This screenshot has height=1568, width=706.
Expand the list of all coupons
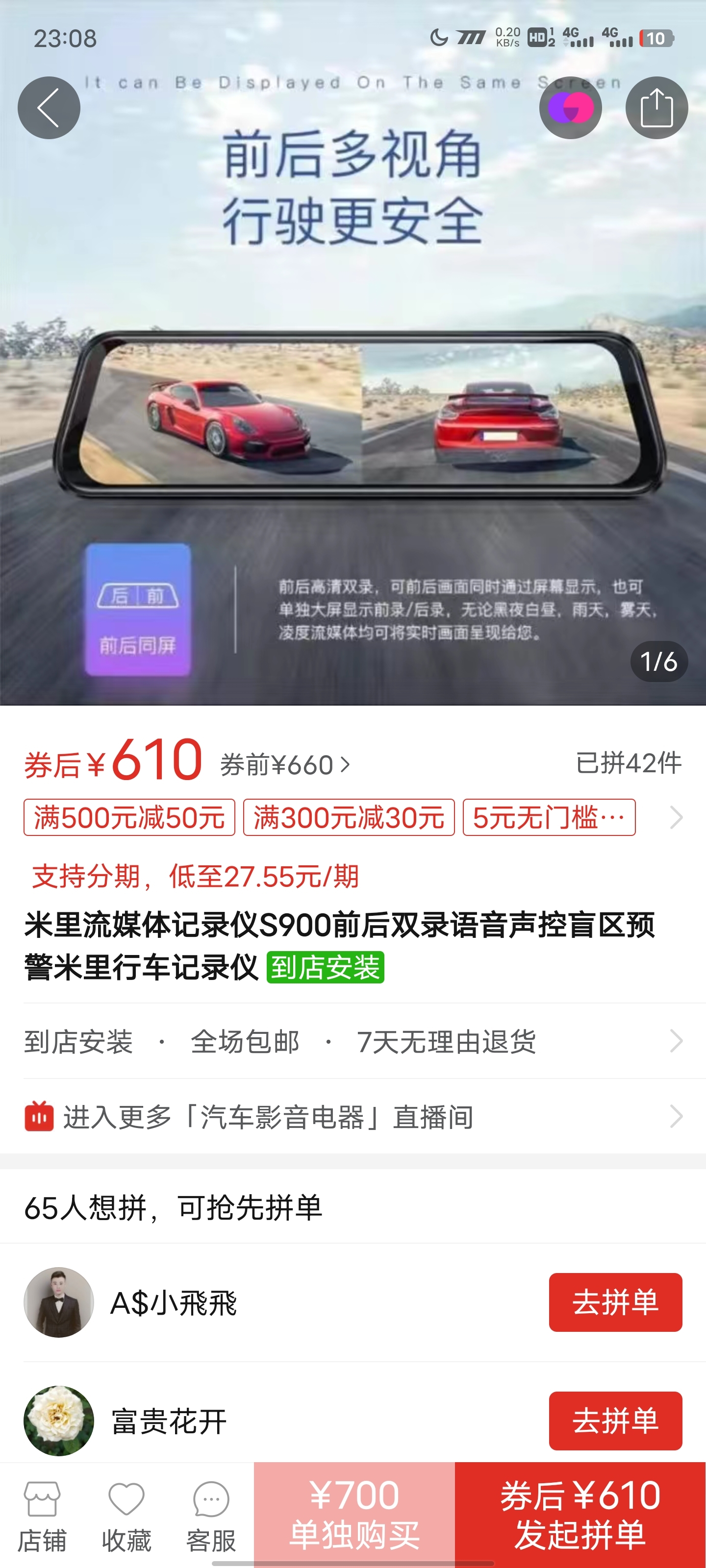tap(676, 817)
